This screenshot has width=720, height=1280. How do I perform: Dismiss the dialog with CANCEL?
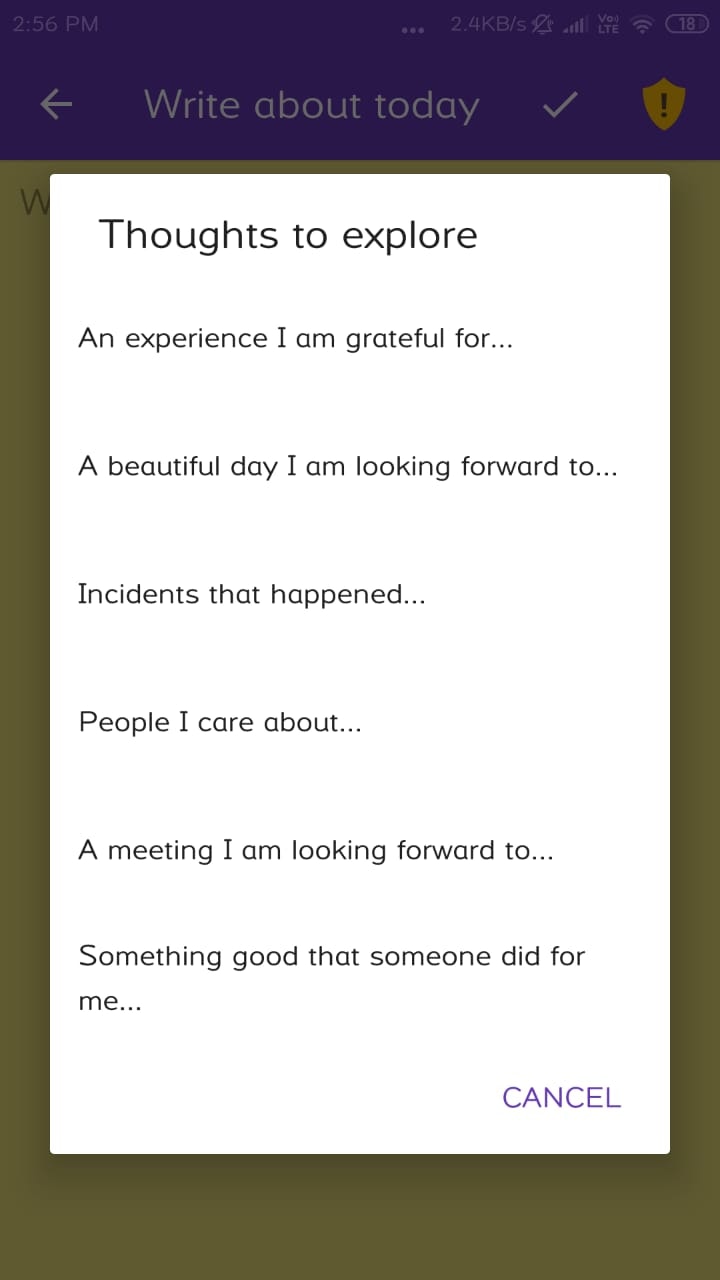click(561, 1097)
